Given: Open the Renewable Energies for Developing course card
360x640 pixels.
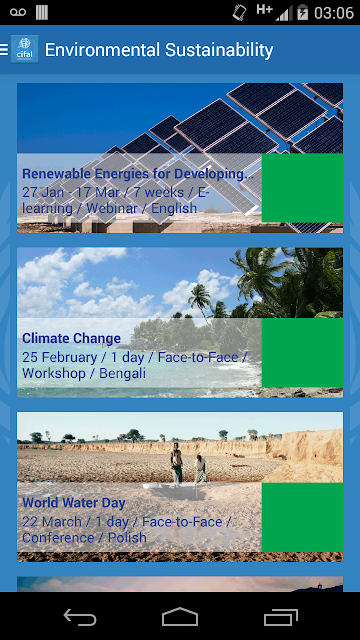Looking at the screenshot, I should coord(180,158).
